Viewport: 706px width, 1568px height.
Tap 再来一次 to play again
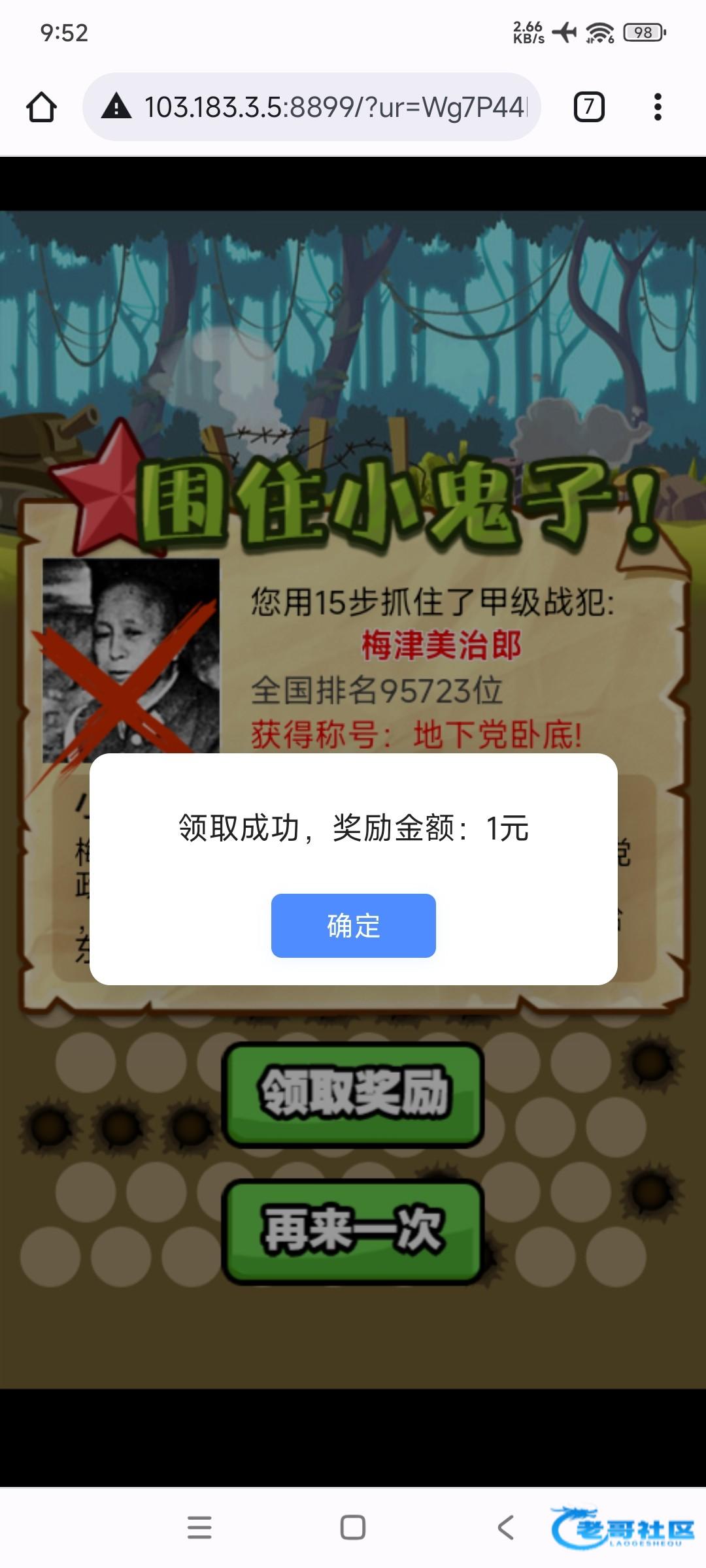353,1231
